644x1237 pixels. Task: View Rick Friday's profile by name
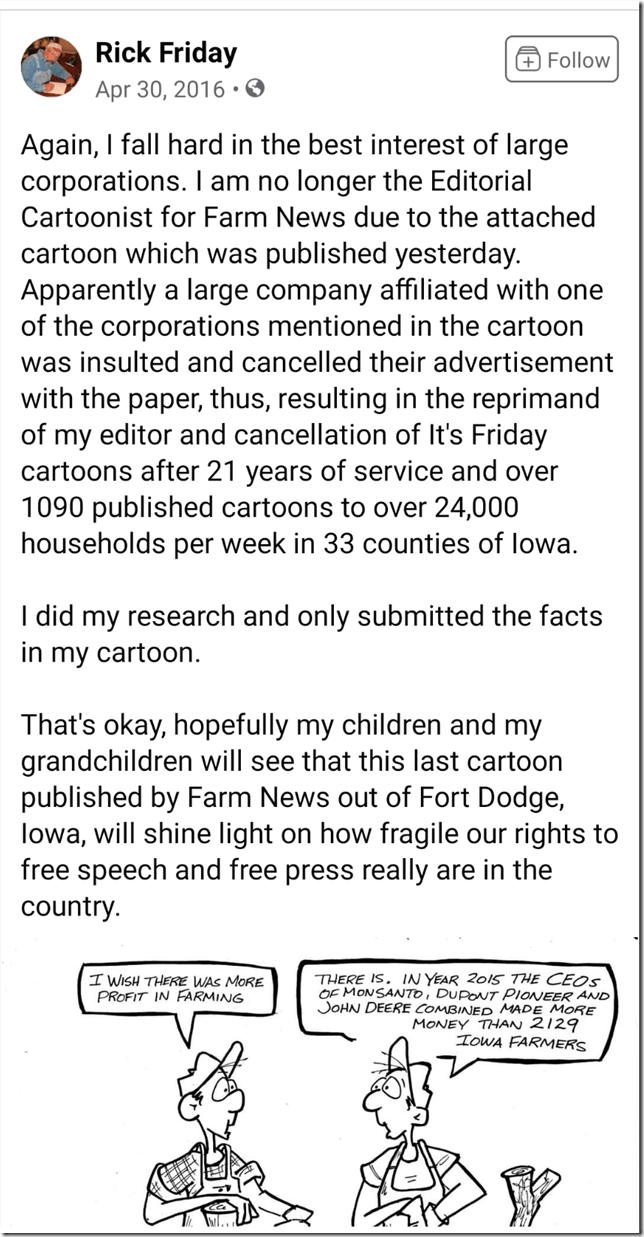click(164, 53)
